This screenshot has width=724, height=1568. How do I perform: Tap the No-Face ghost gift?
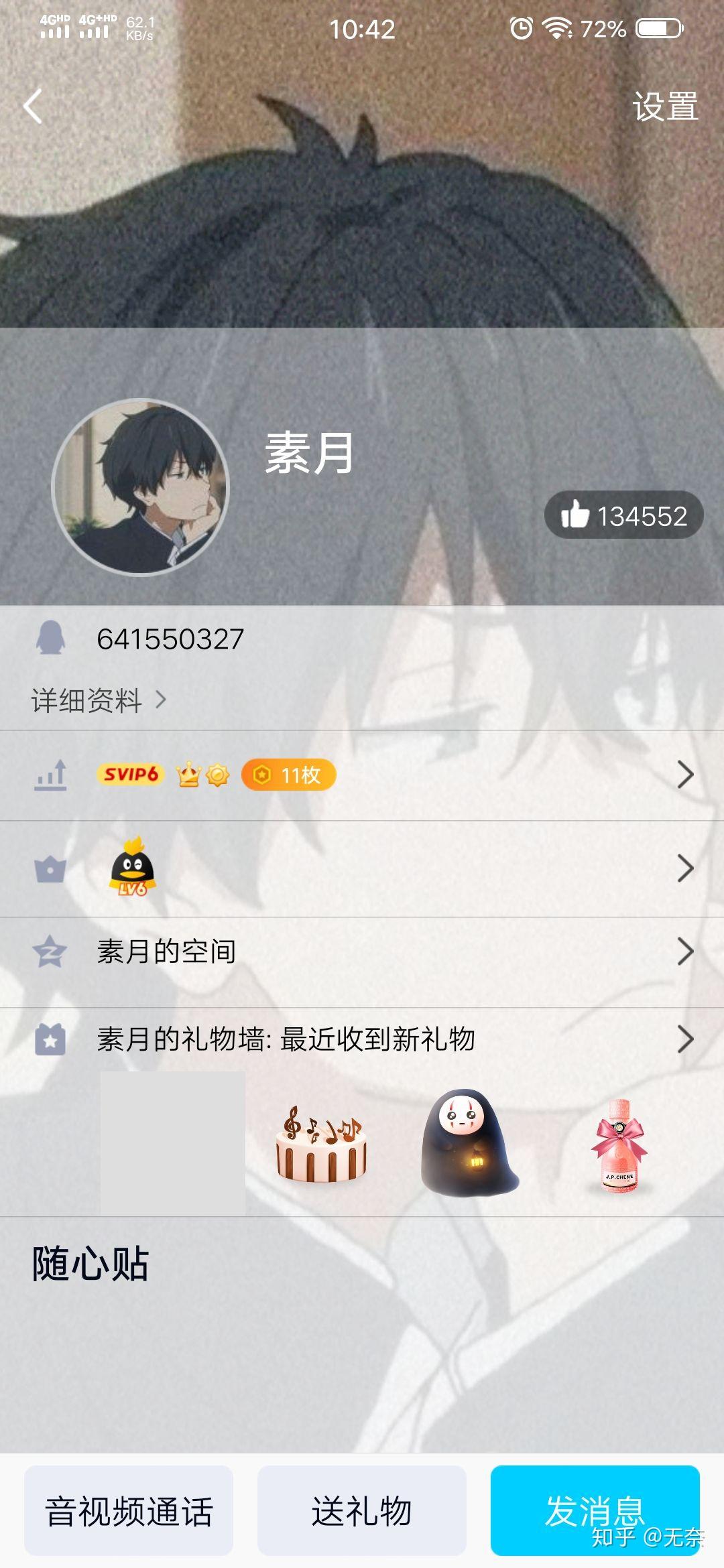[469, 1143]
